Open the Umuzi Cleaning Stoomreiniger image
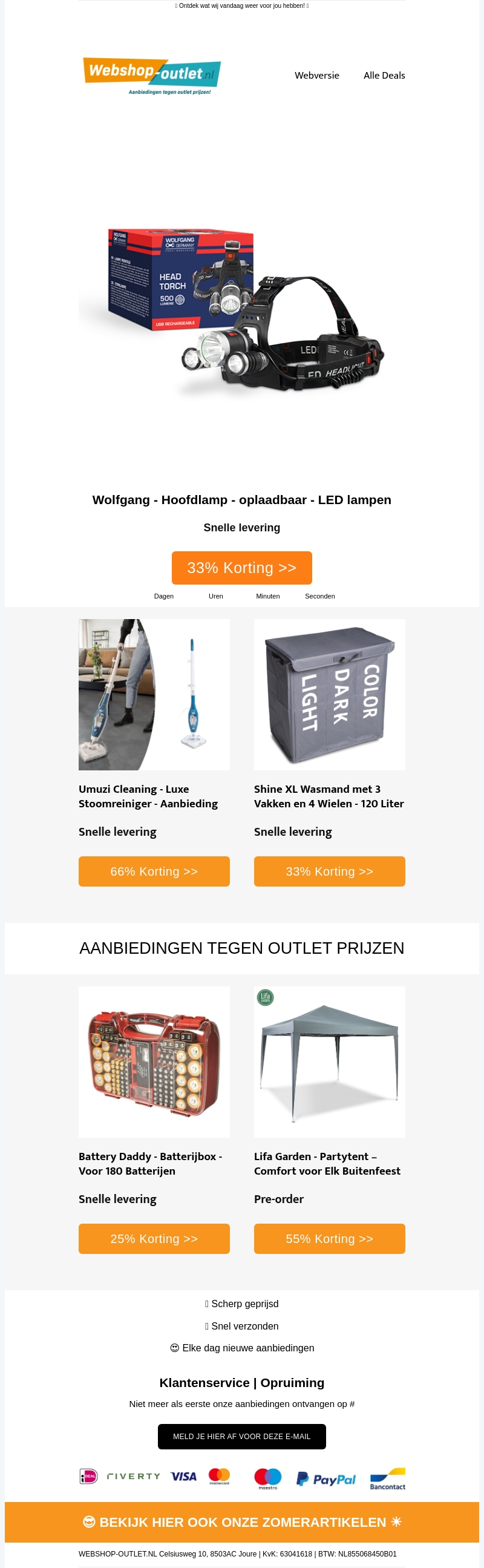Screen dimensions: 484x1568 point(154,694)
